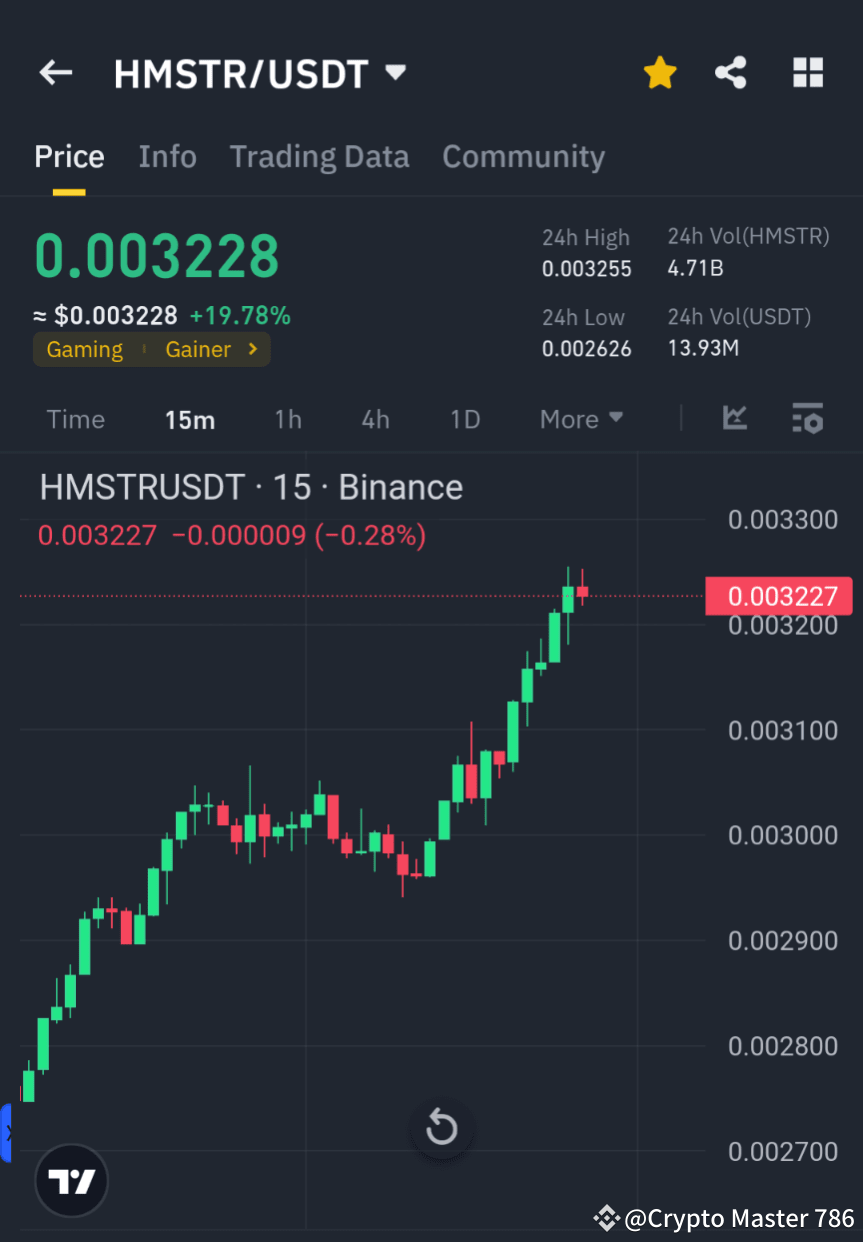Click the share icon
Viewport: 863px width, 1242px height.
(x=731, y=72)
